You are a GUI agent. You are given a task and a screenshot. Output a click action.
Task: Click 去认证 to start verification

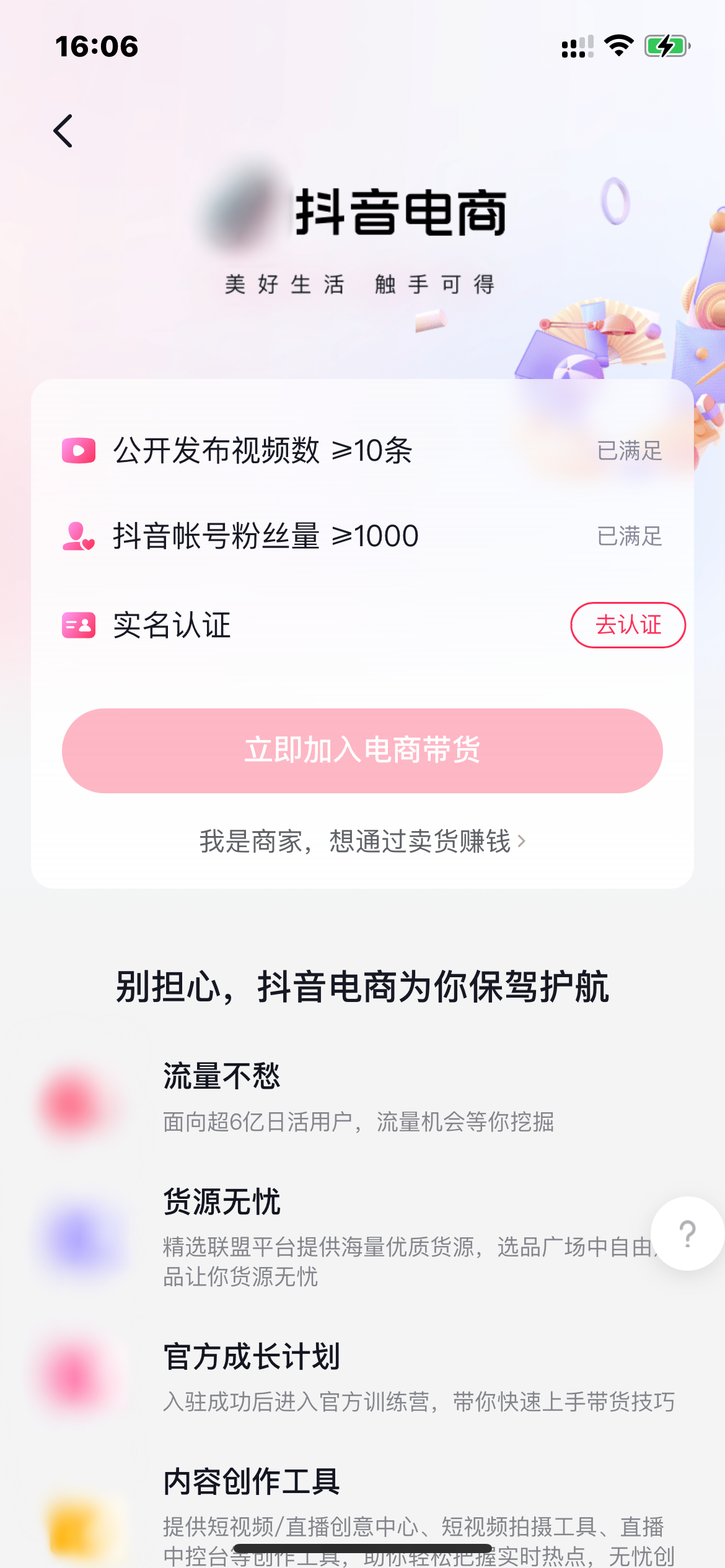628,625
